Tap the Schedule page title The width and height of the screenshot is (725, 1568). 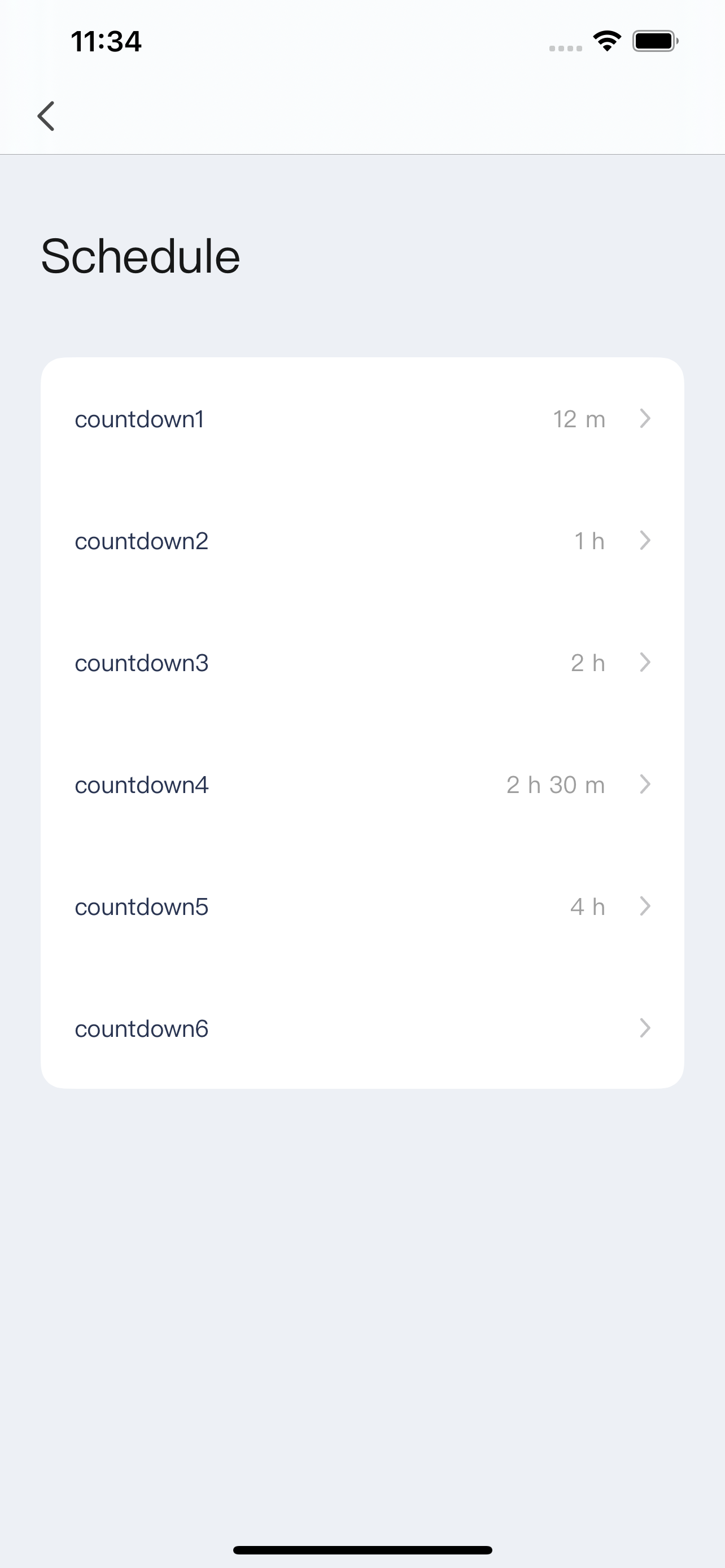pos(140,255)
